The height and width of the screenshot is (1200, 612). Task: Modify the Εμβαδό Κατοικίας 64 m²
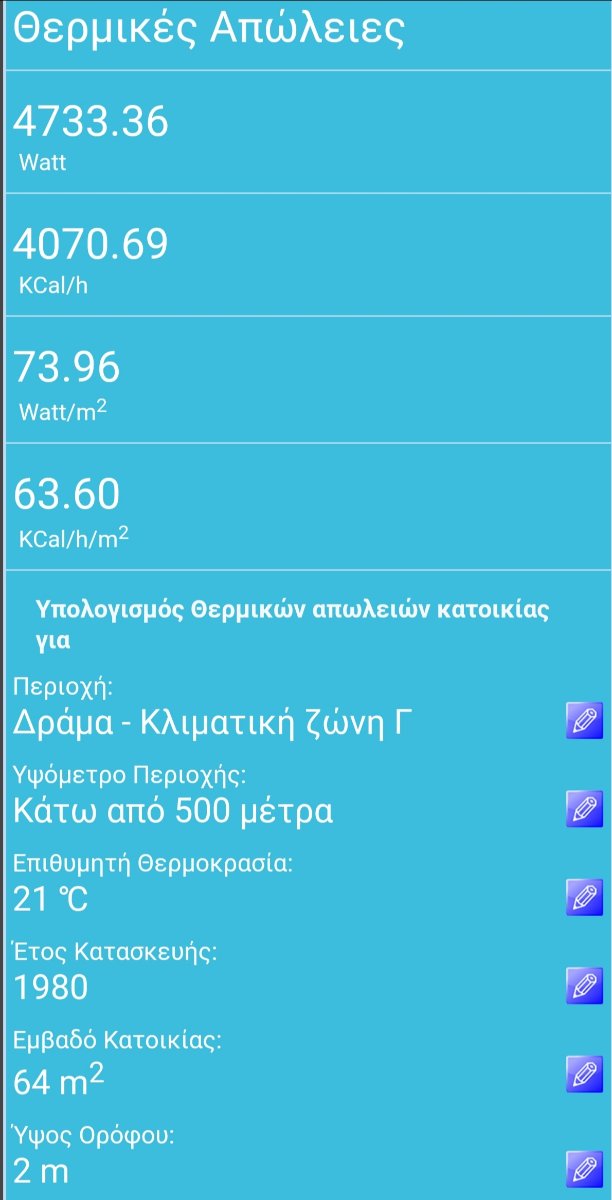point(584,1074)
